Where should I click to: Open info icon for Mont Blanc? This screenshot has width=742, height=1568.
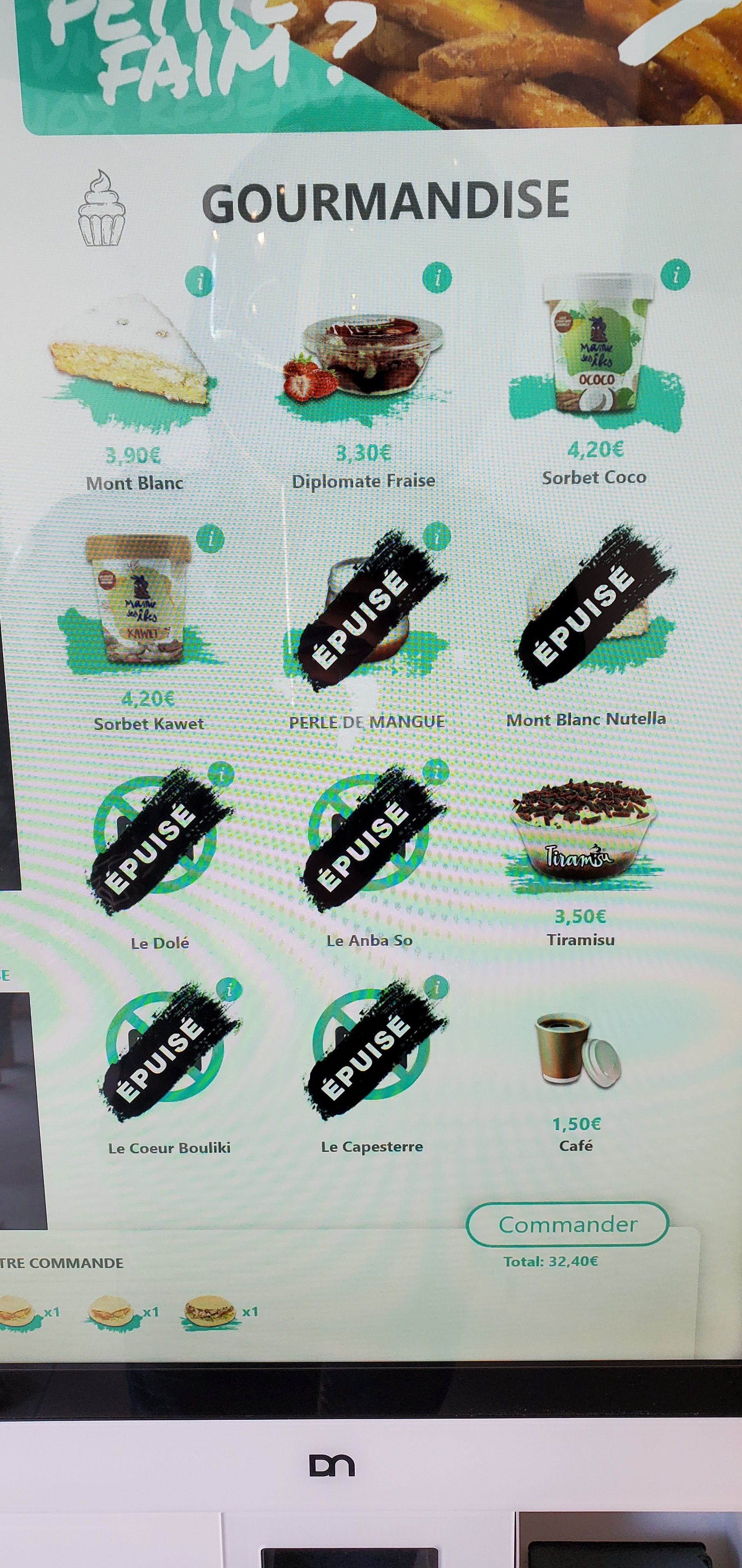pos(199,281)
